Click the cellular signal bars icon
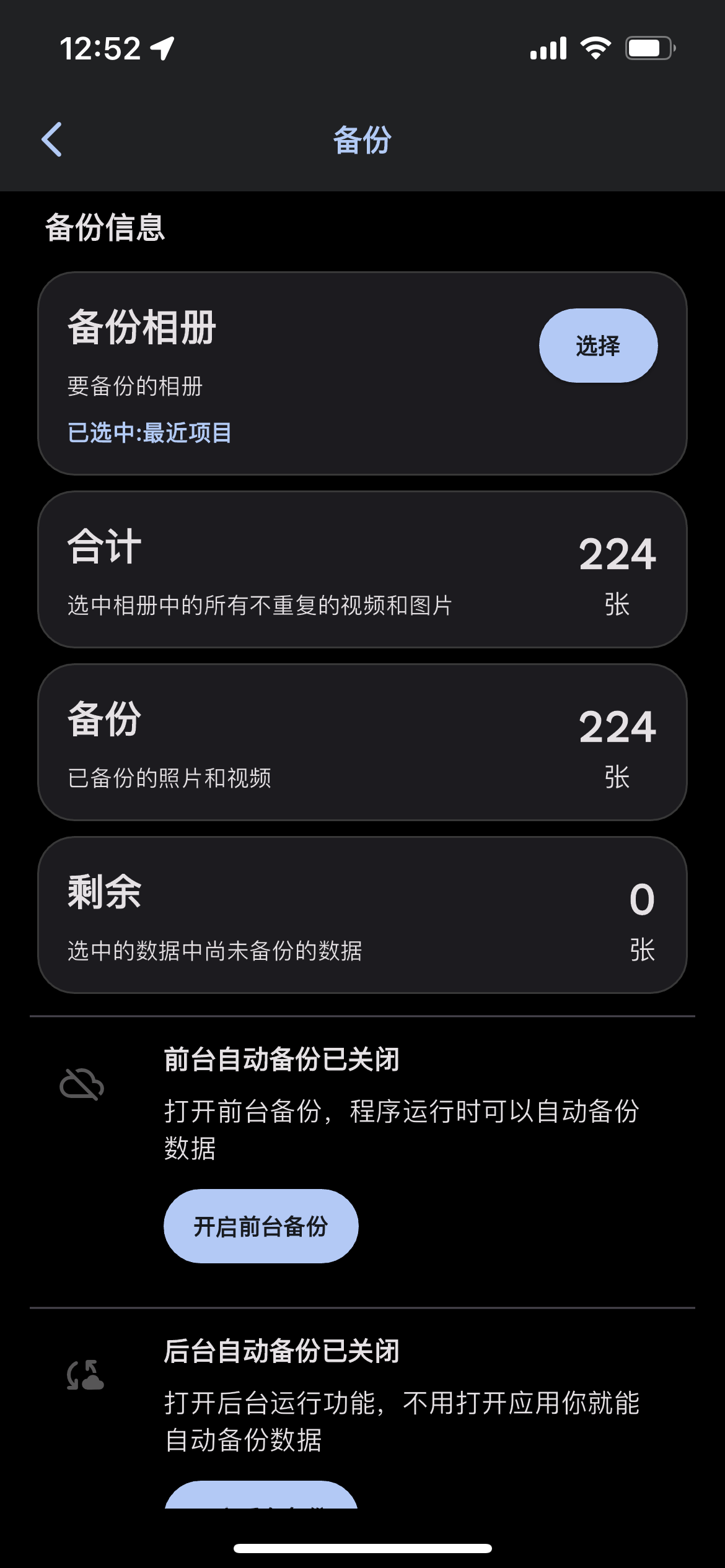The width and height of the screenshot is (725, 1568). click(x=548, y=48)
